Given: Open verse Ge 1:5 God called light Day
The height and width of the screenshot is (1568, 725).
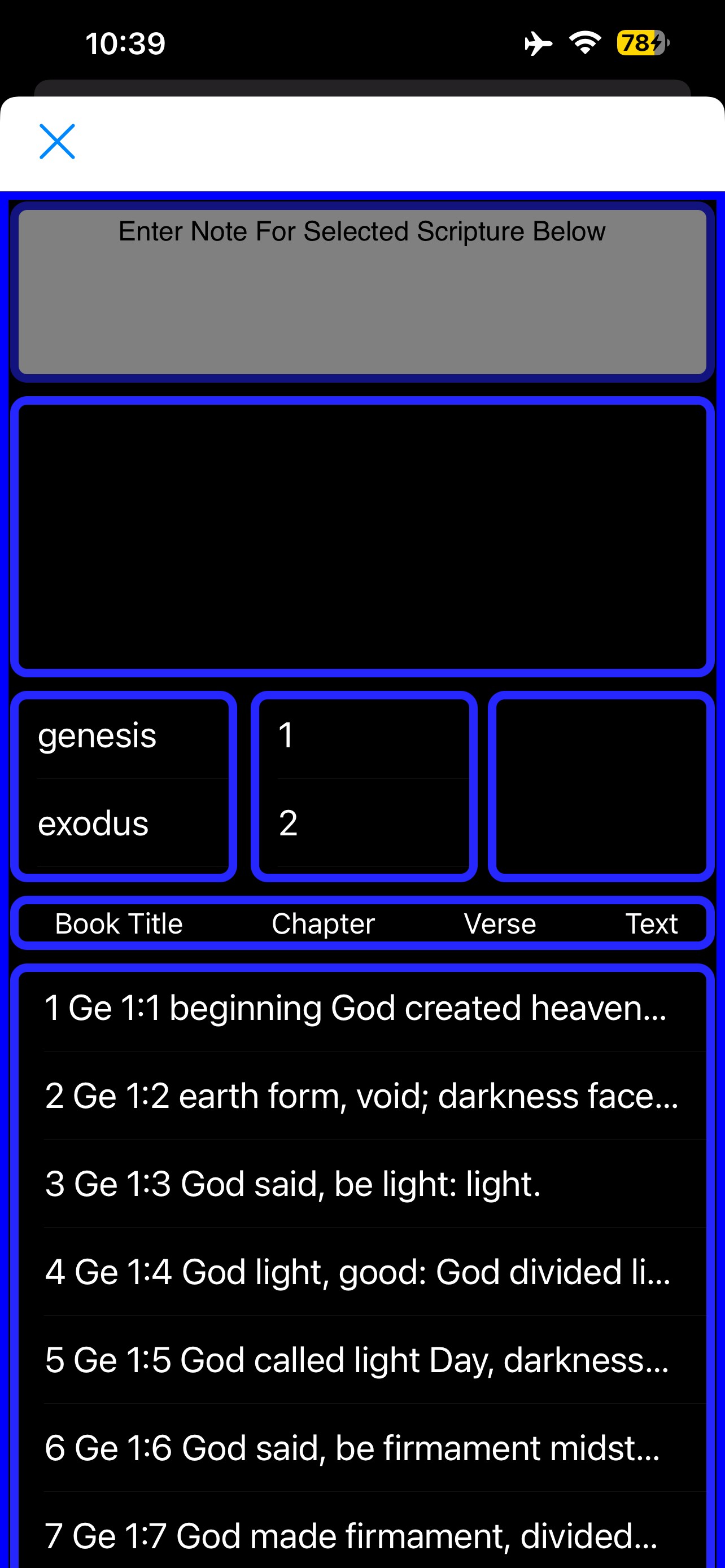Looking at the screenshot, I should pyautogui.click(x=362, y=1360).
